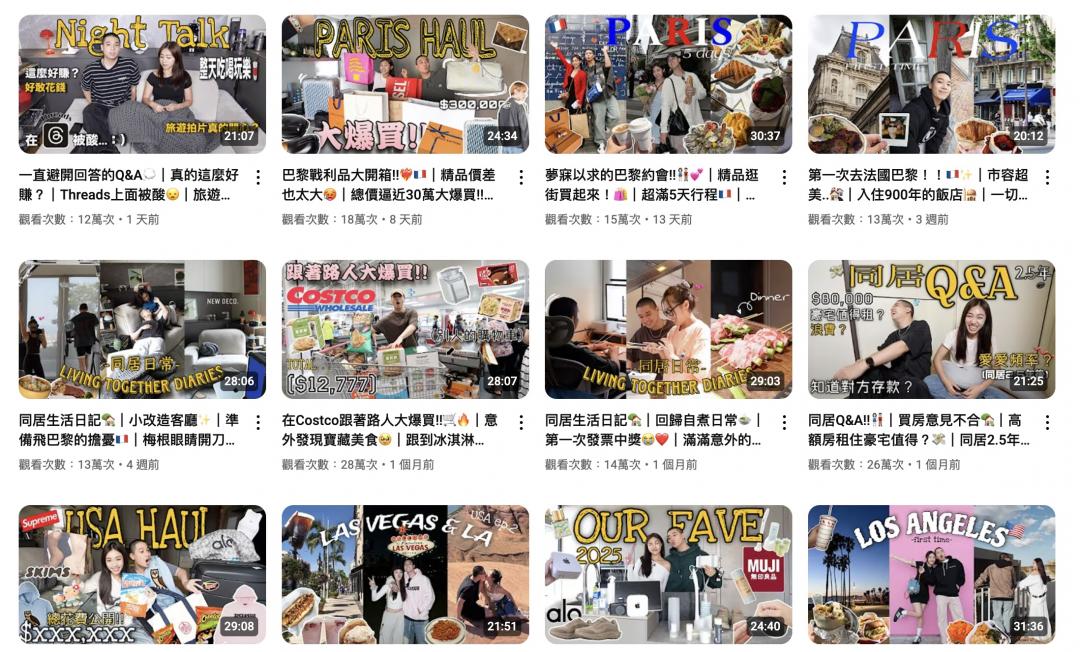Watch the Los Angeles 31:36 video
This screenshot has height=652, width=1080.
pos(931,575)
